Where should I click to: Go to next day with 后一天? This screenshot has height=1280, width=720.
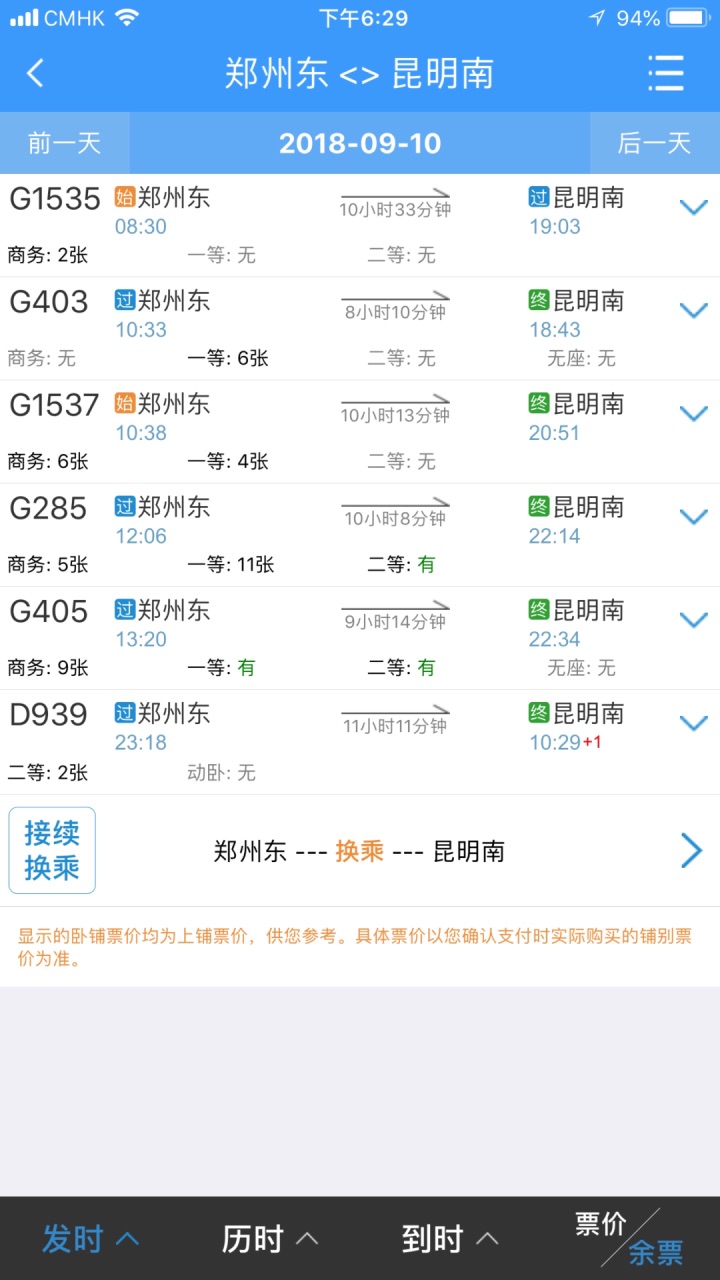(x=655, y=143)
